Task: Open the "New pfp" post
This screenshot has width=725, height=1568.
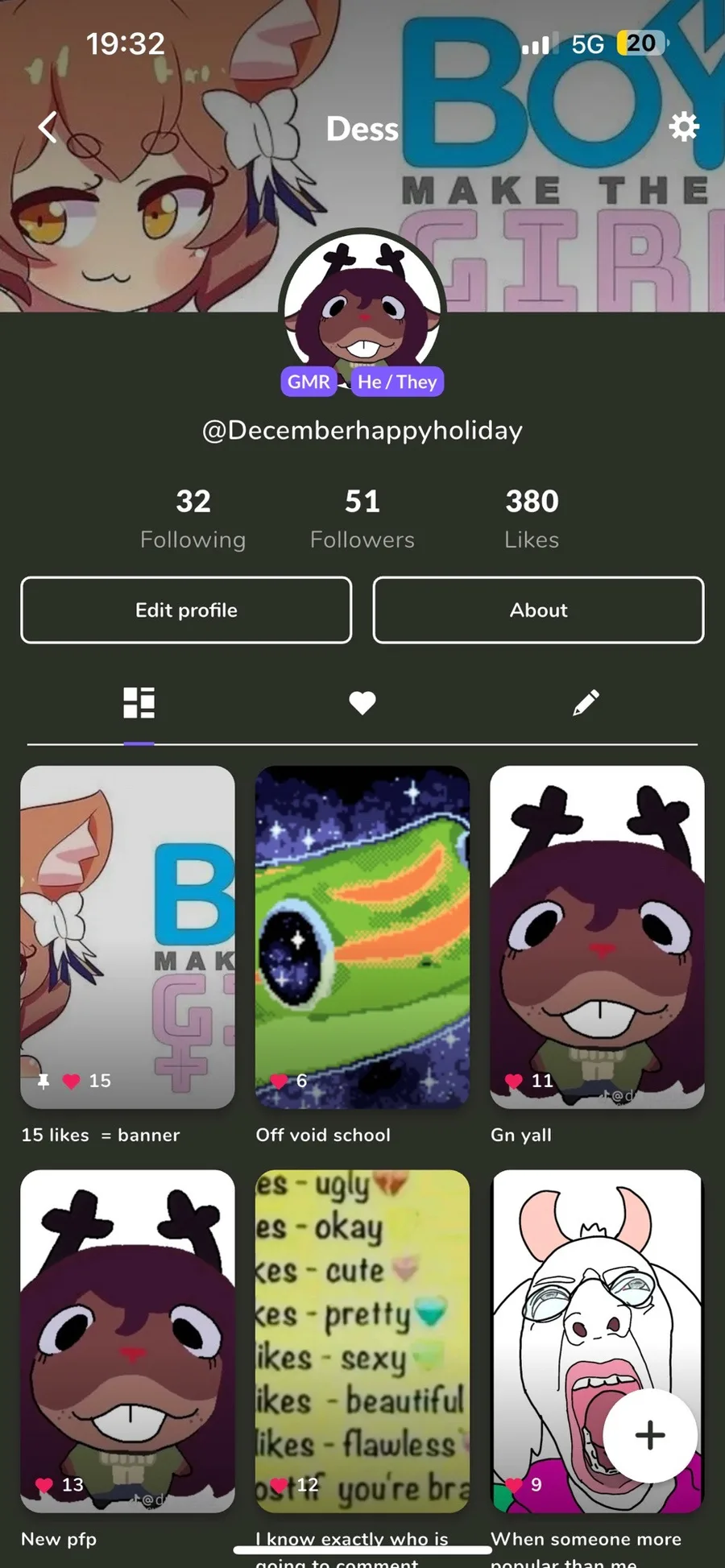Action: tap(127, 1342)
